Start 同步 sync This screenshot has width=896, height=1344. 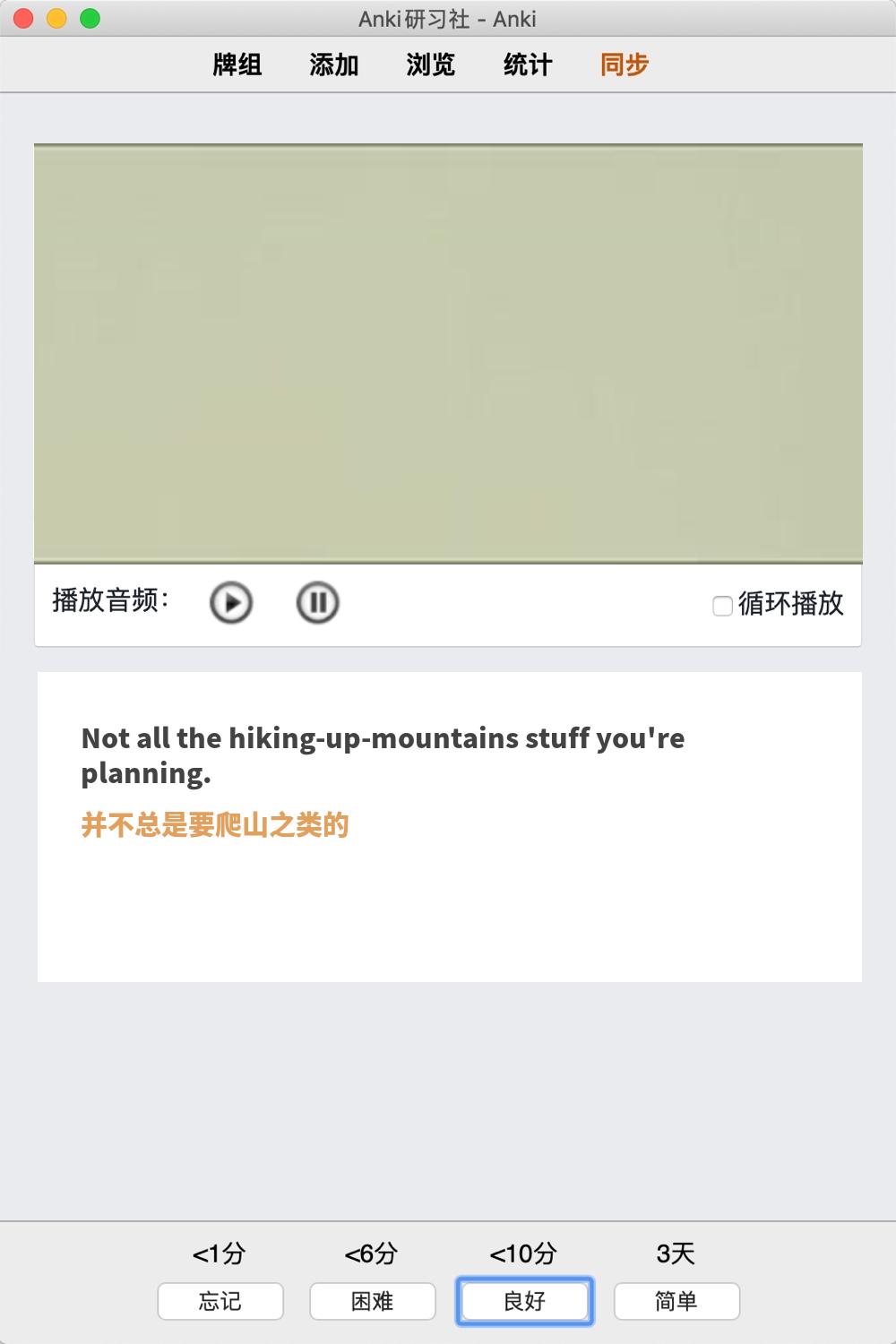point(625,65)
